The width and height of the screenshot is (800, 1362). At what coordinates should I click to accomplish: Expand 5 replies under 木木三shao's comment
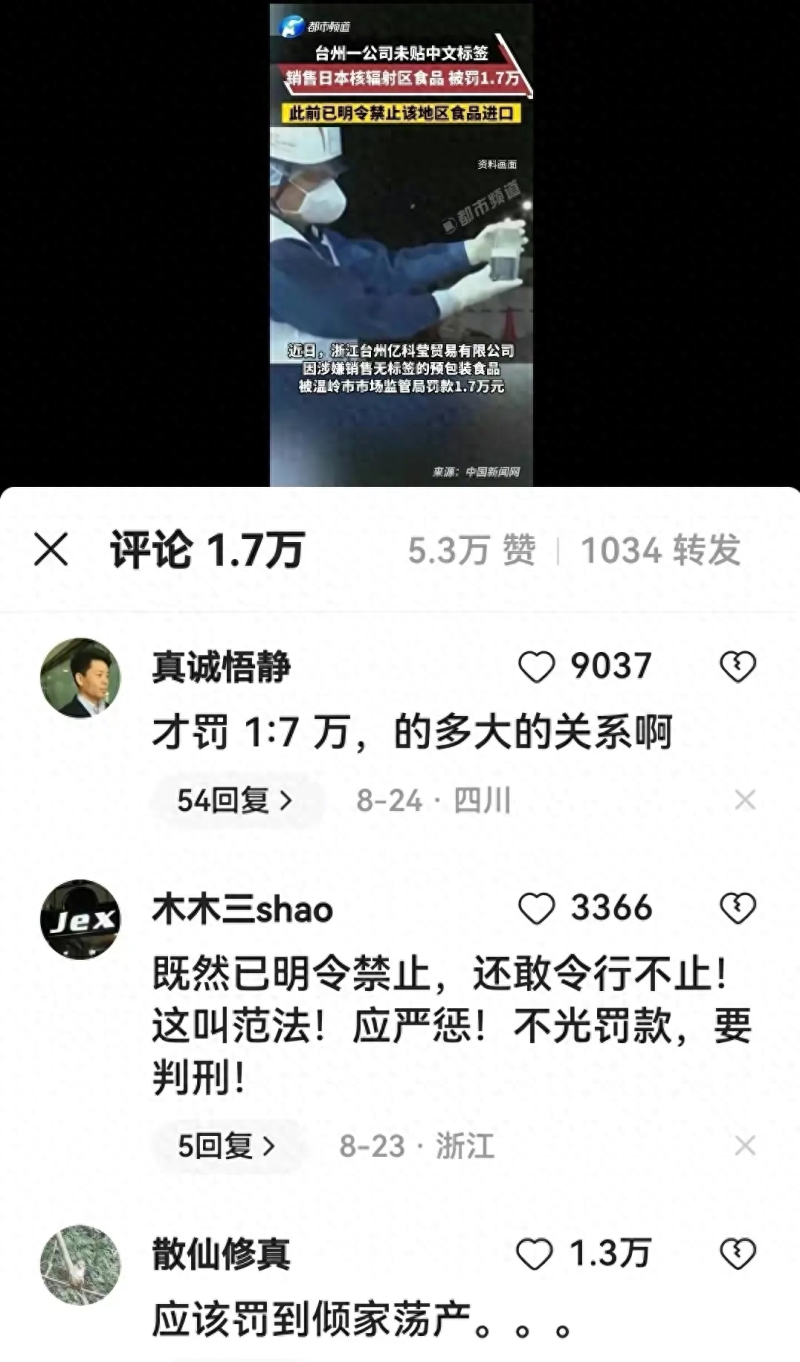(x=227, y=1146)
